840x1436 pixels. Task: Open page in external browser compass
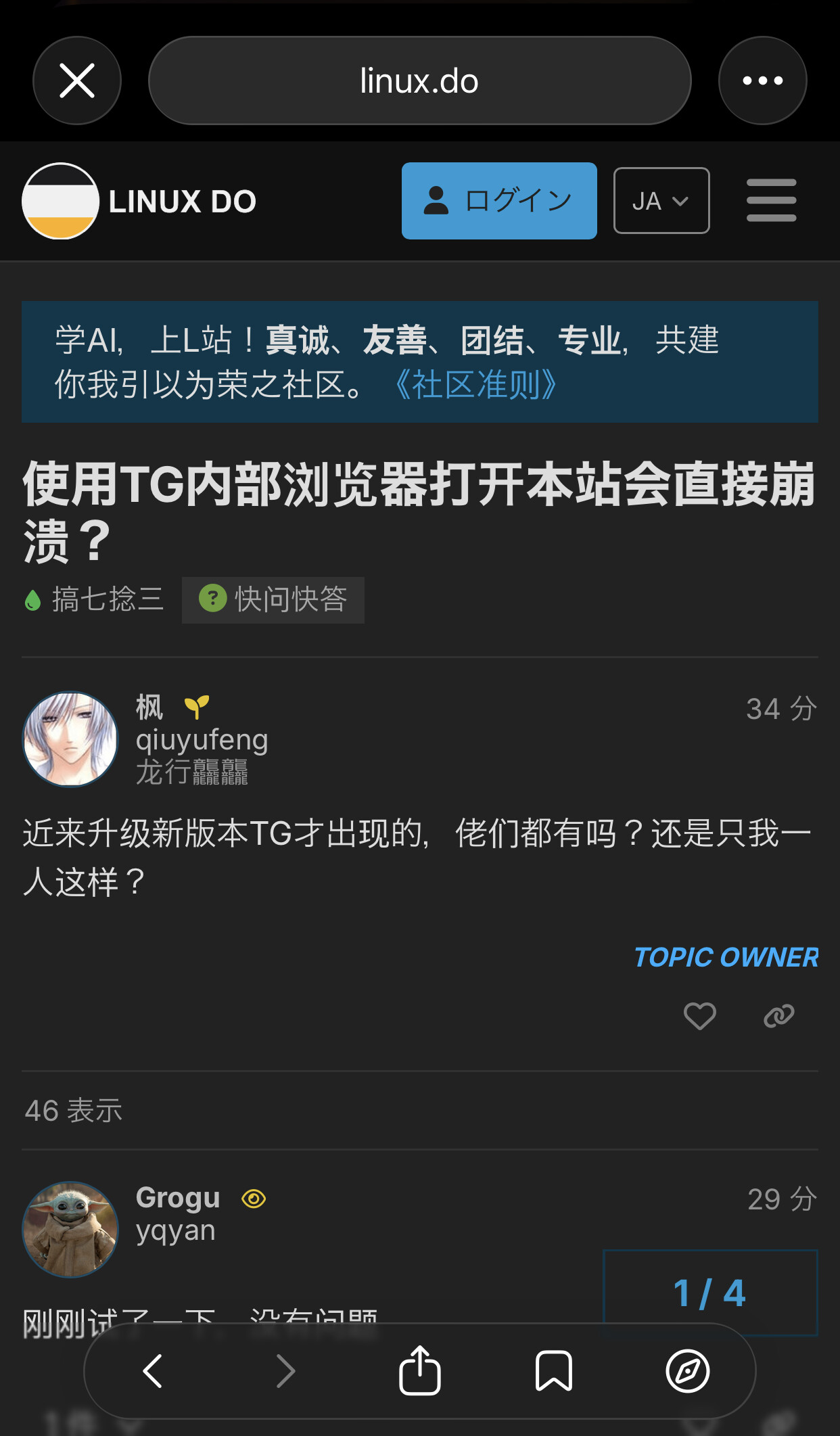pos(688,1371)
